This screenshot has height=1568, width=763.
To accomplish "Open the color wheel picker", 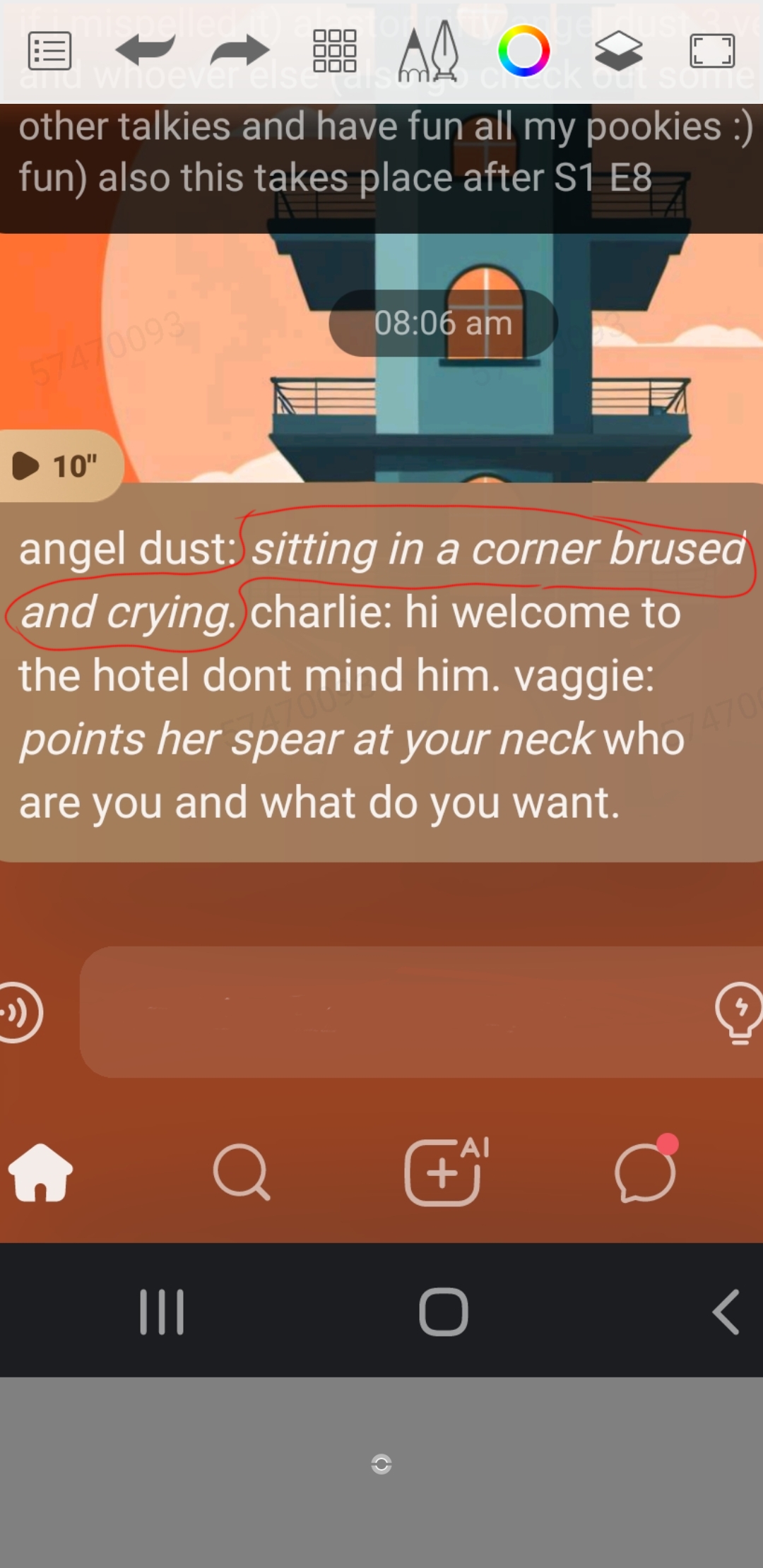I will pos(524,51).
